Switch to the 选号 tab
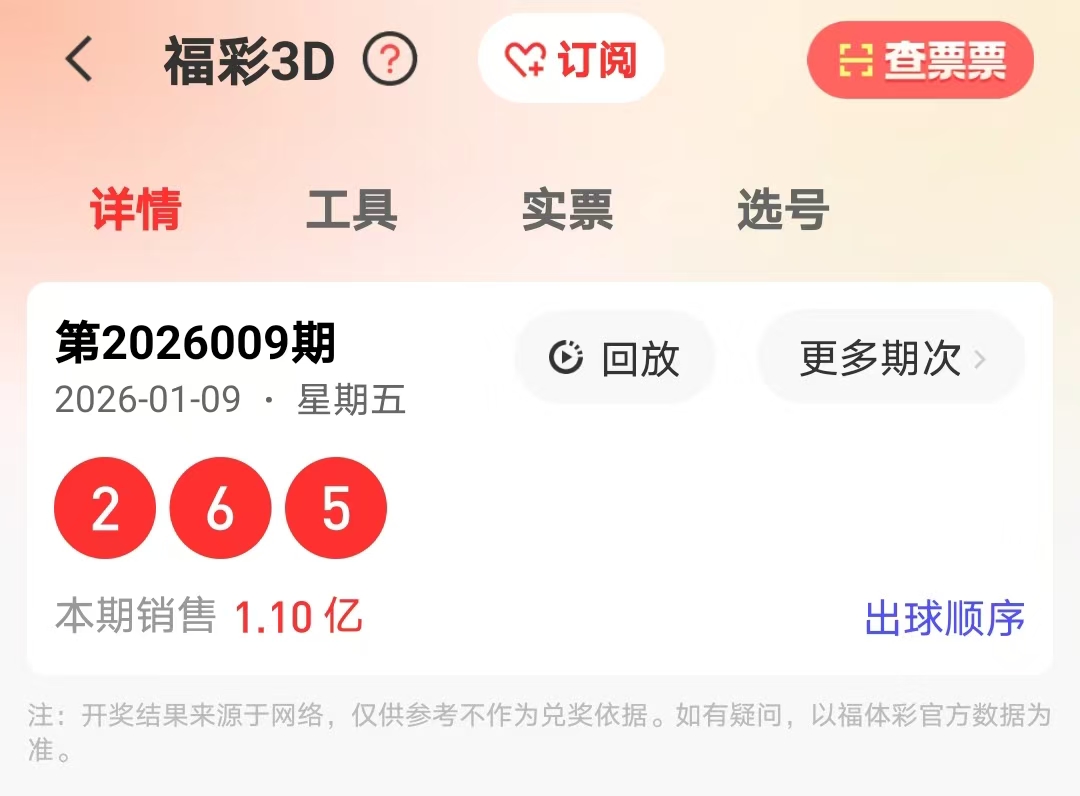This screenshot has width=1080, height=796. pyautogui.click(x=783, y=210)
